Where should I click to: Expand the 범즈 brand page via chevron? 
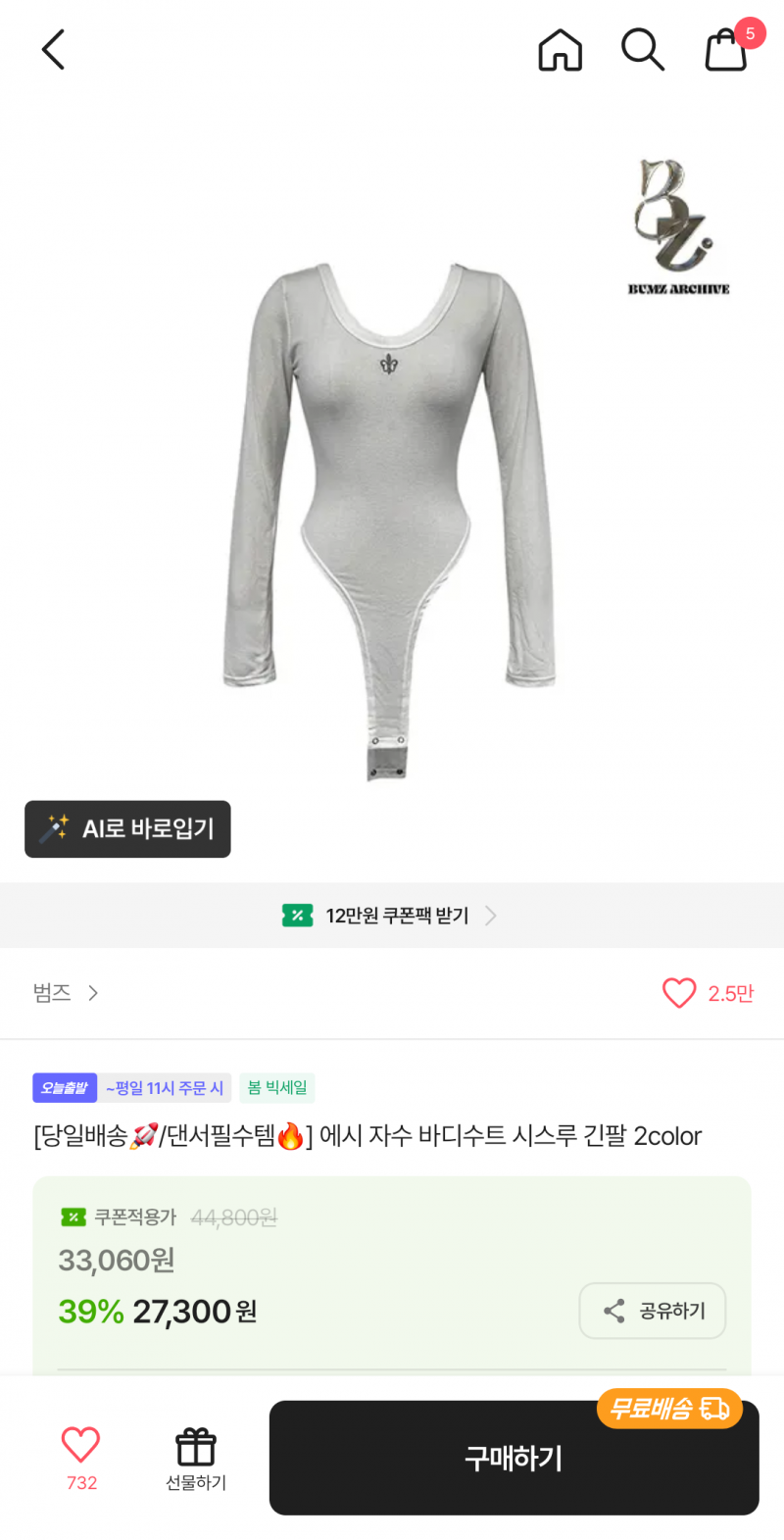pyautogui.click(x=93, y=993)
